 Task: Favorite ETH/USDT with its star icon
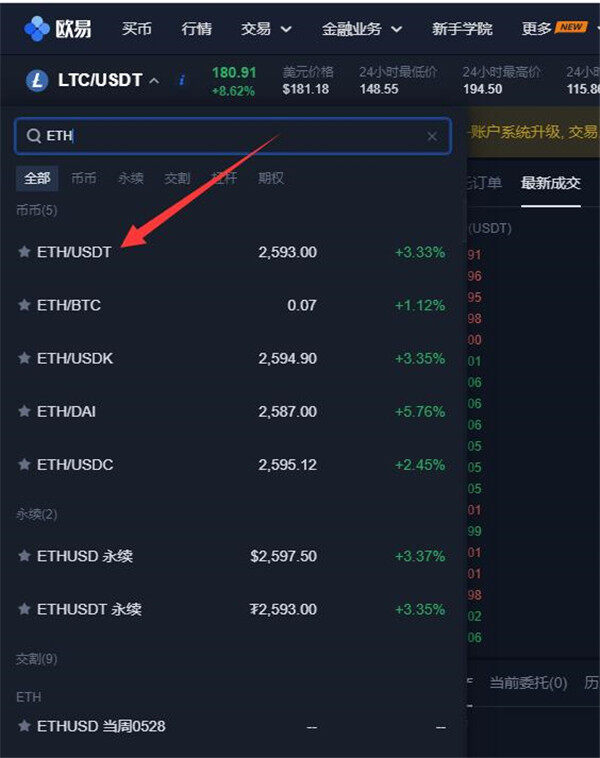click(x=24, y=252)
